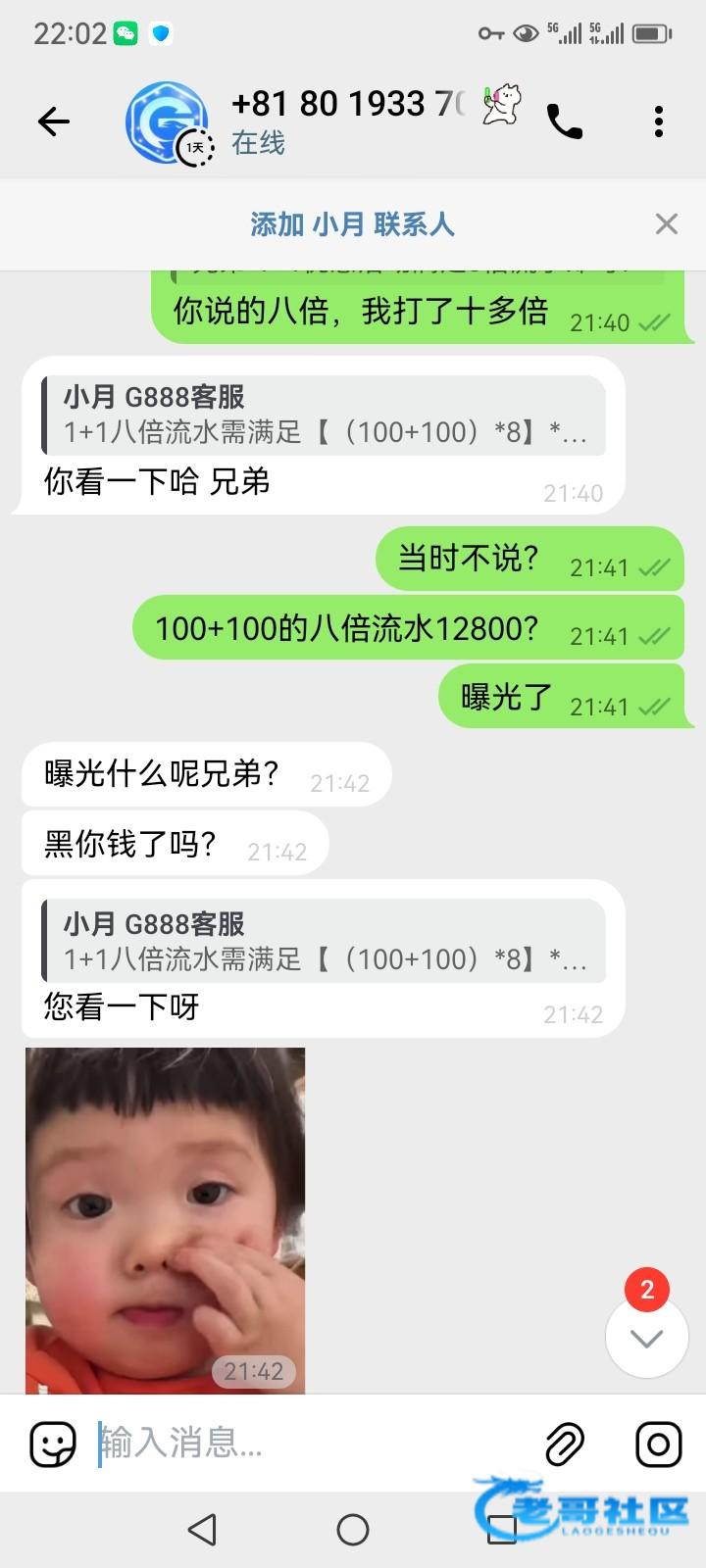Add 小月 as a contact
Image resolution: width=706 pixels, height=1568 pixels.
tap(352, 224)
